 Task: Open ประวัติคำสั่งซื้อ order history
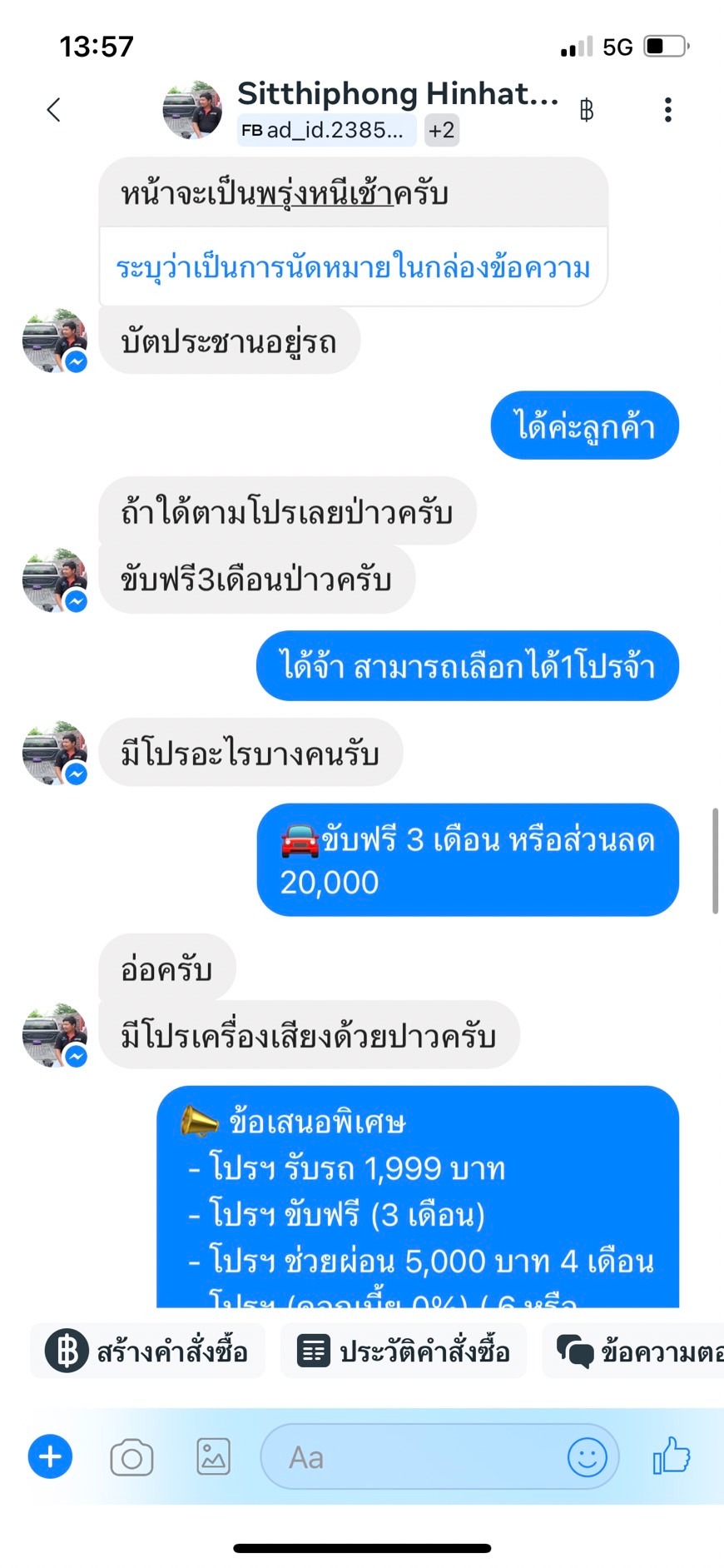point(404,1351)
